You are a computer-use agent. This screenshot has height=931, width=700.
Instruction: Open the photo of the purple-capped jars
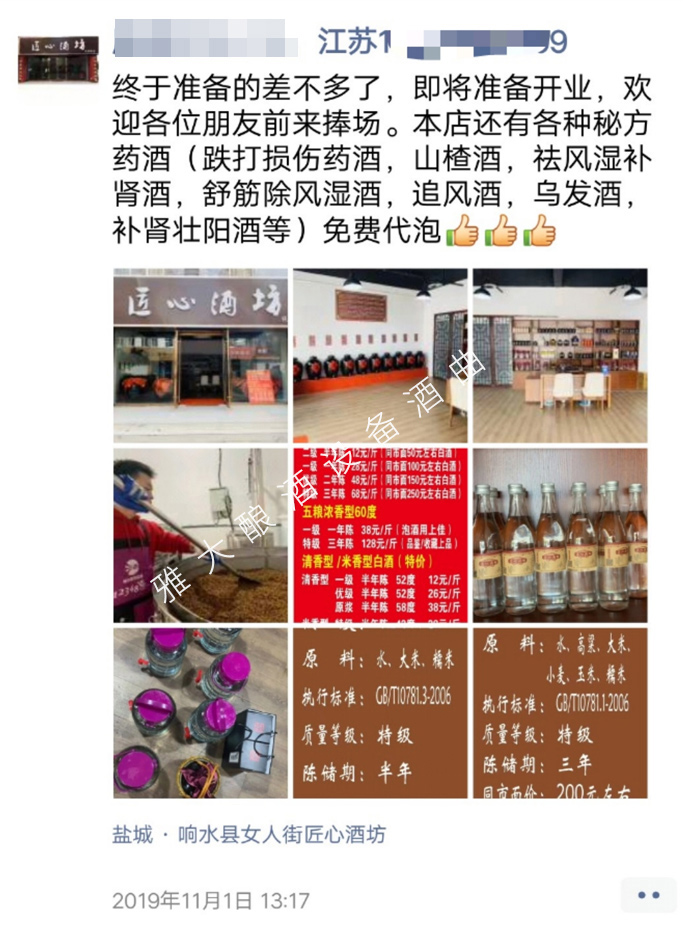tap(200, 712)
